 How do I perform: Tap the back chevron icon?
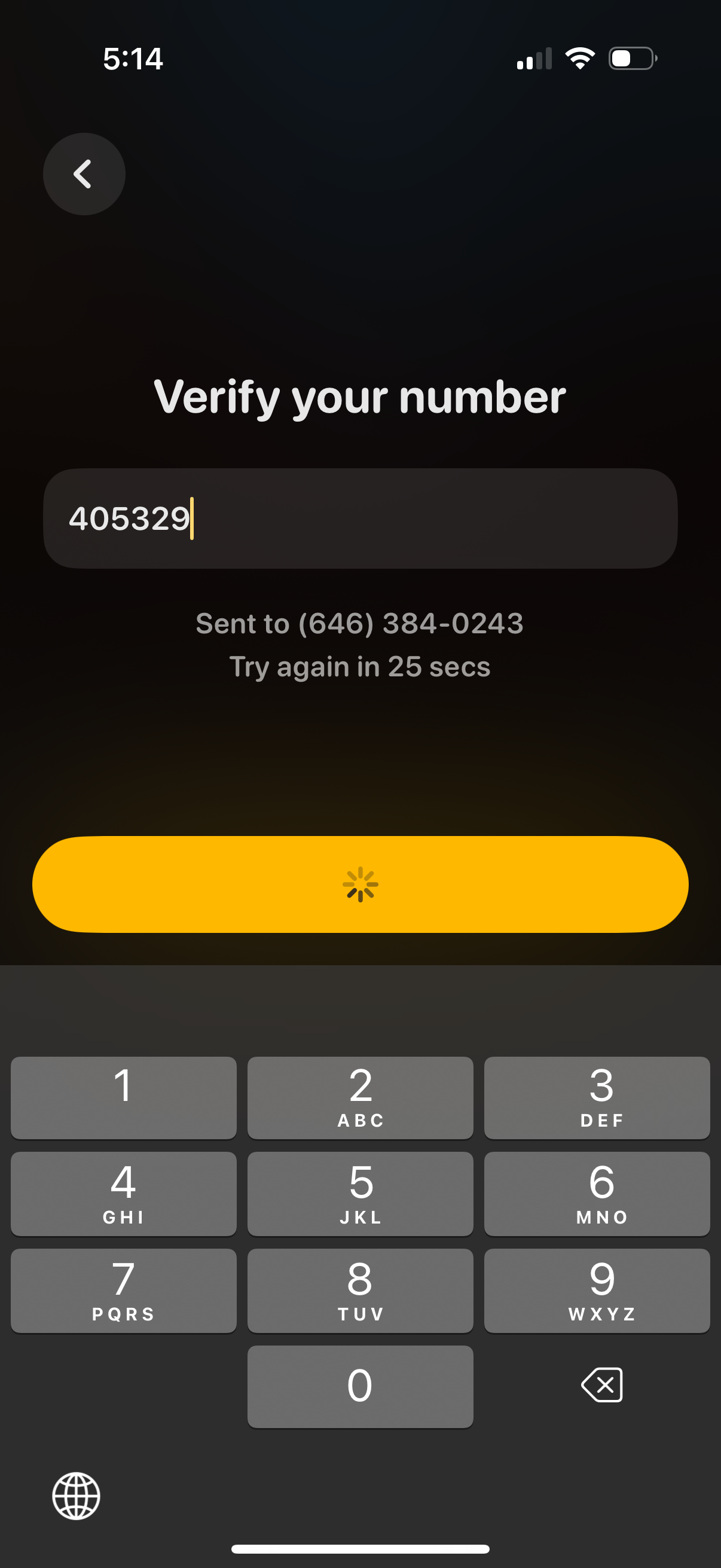point(83,173)
